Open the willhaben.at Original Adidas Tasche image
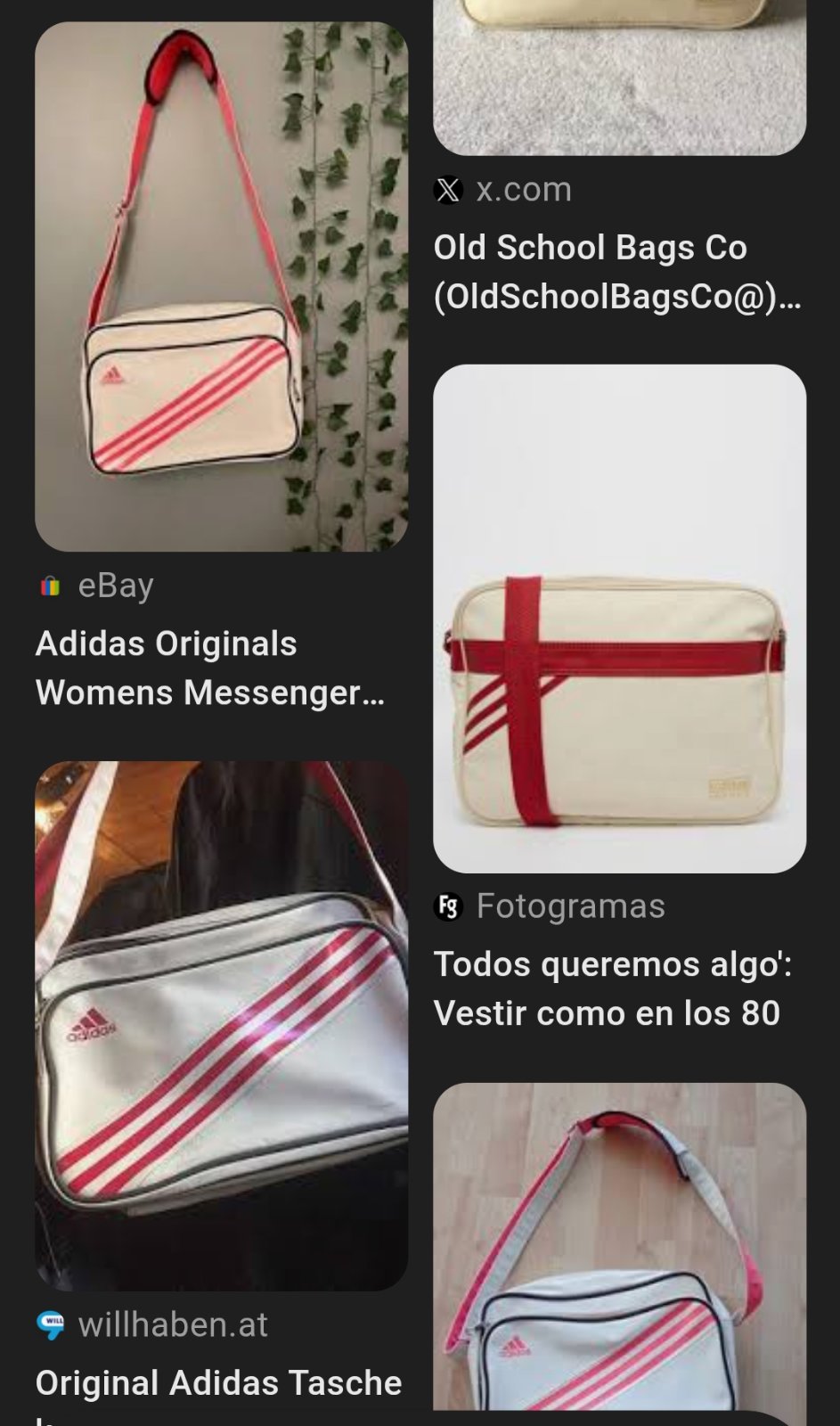840x1426 pixels. [221, 1025]
